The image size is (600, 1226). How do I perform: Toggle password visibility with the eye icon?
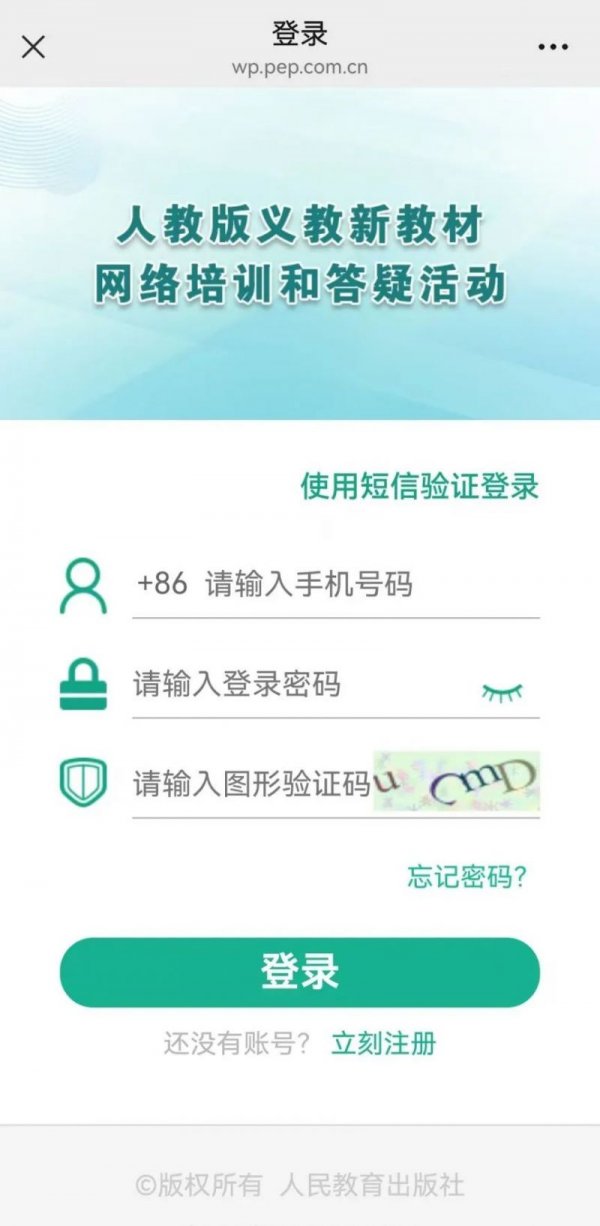click(503, 691)
